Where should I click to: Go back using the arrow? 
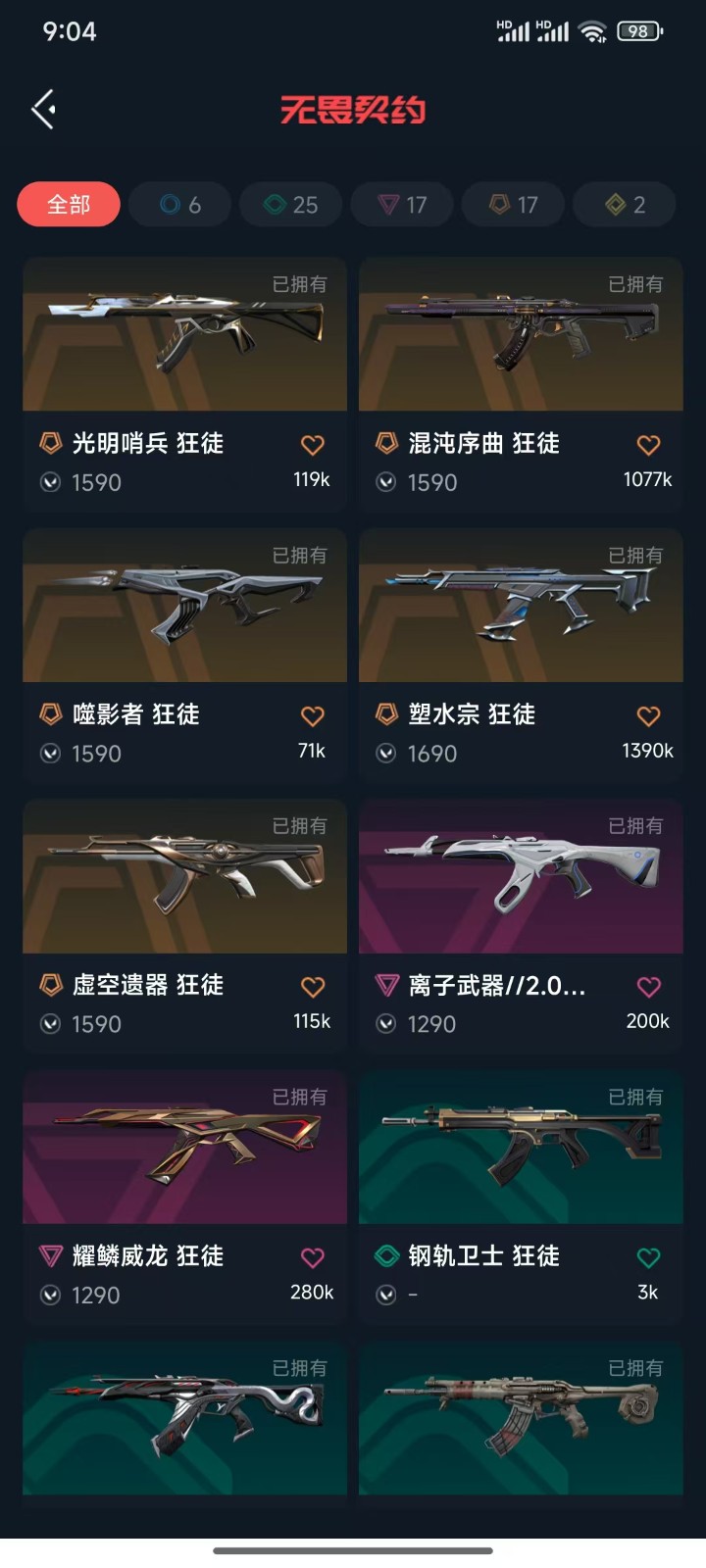tap(43, 109)
